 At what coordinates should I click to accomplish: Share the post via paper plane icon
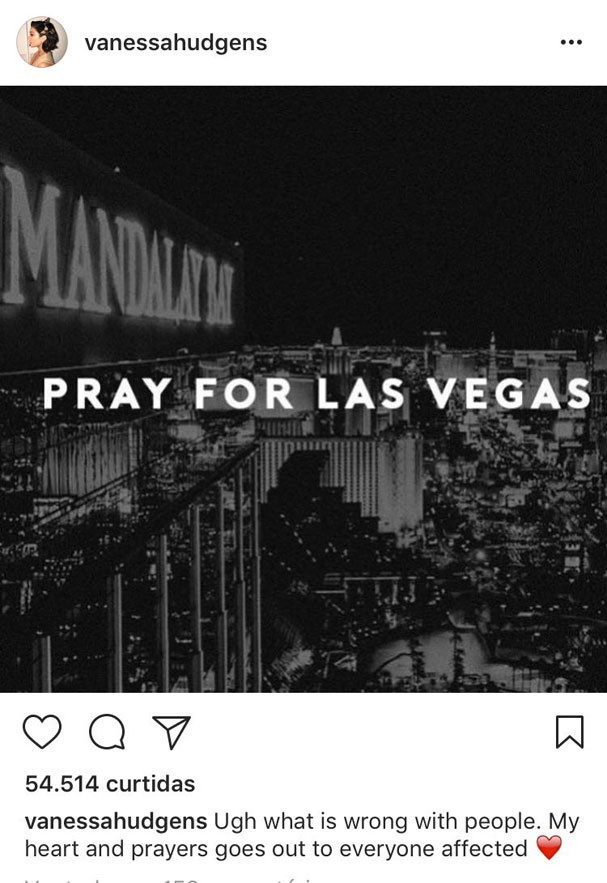click(x=171, y=733)
